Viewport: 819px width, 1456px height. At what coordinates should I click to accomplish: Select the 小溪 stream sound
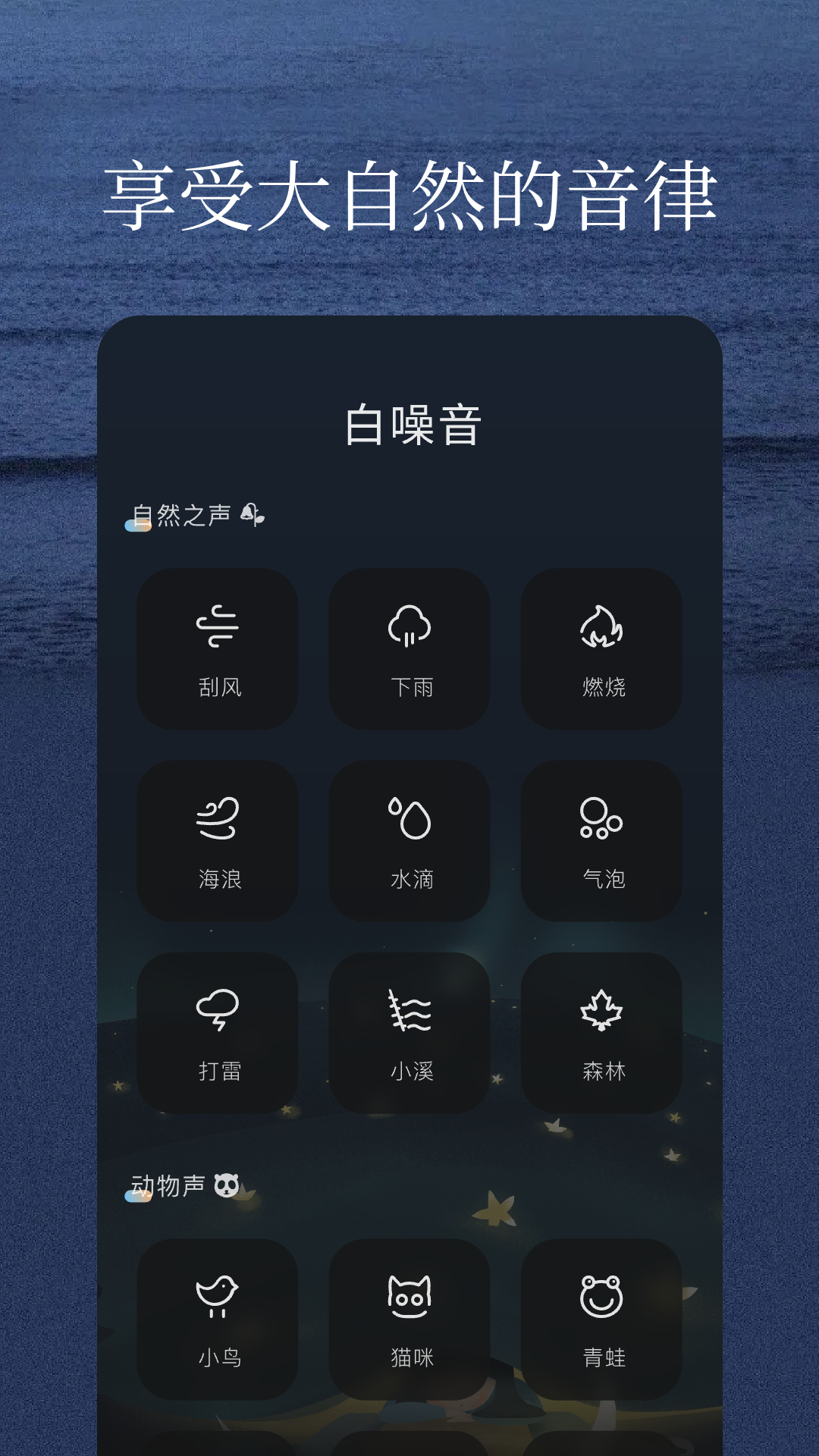pyautogui.click(x=409, y=1031)
